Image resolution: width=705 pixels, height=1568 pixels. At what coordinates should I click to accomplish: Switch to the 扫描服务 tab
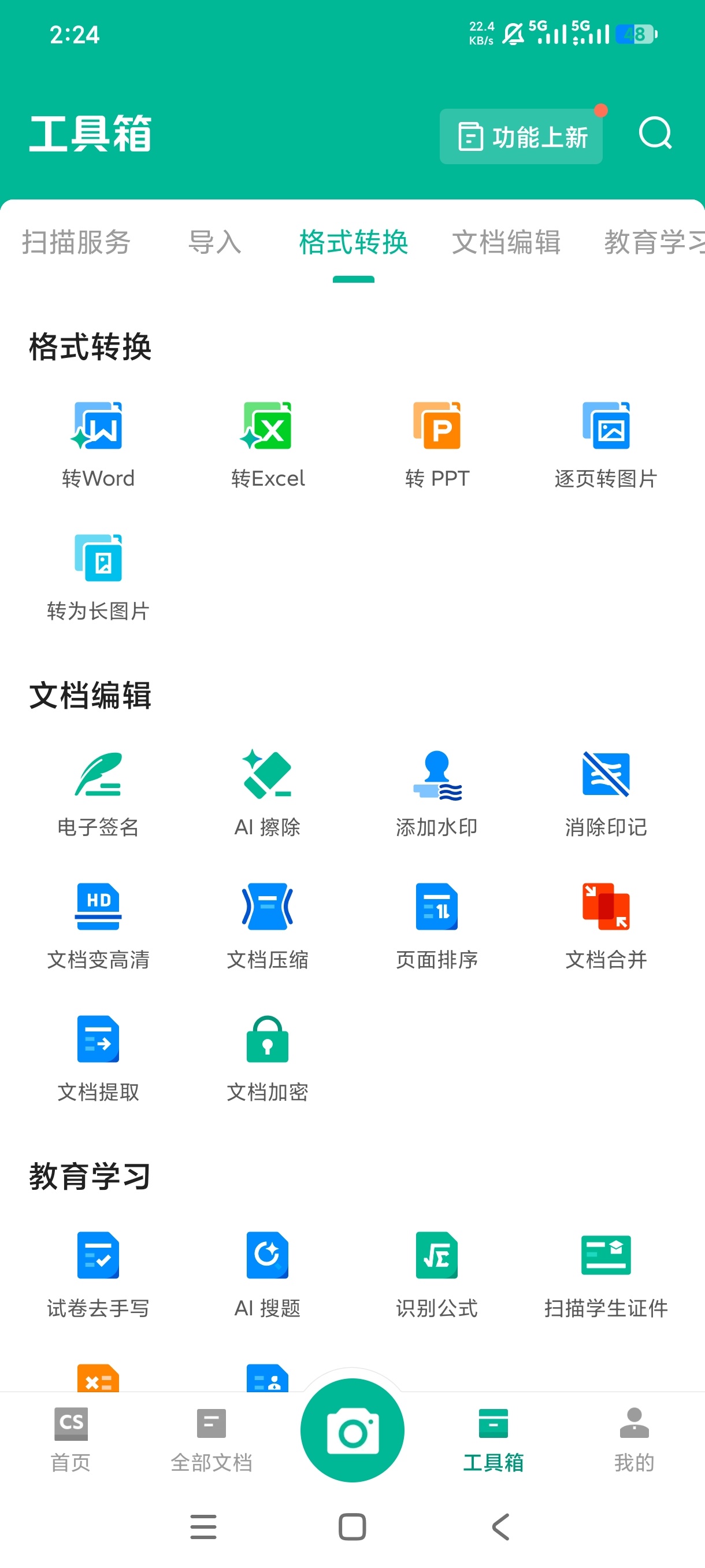click(77, 242)
